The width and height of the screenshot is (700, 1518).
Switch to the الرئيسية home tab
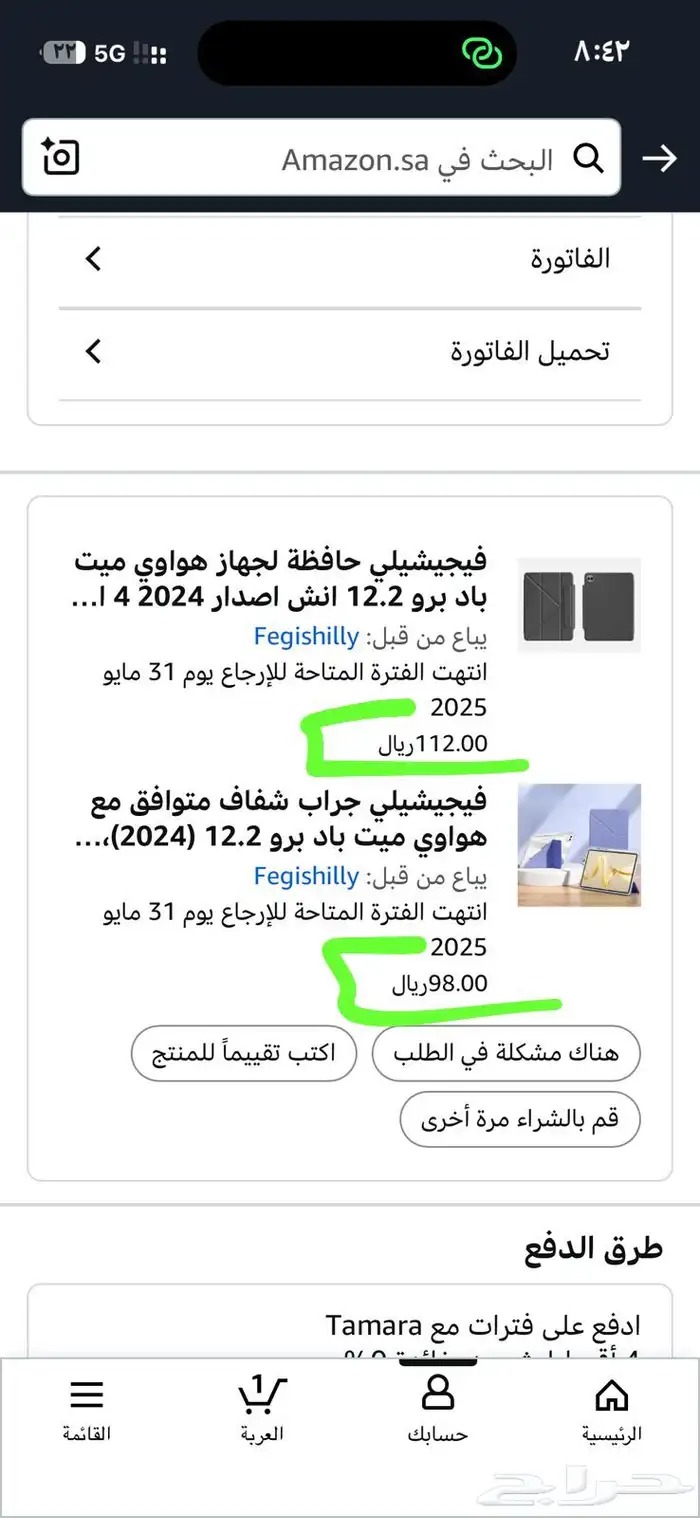click(611, 1407)
